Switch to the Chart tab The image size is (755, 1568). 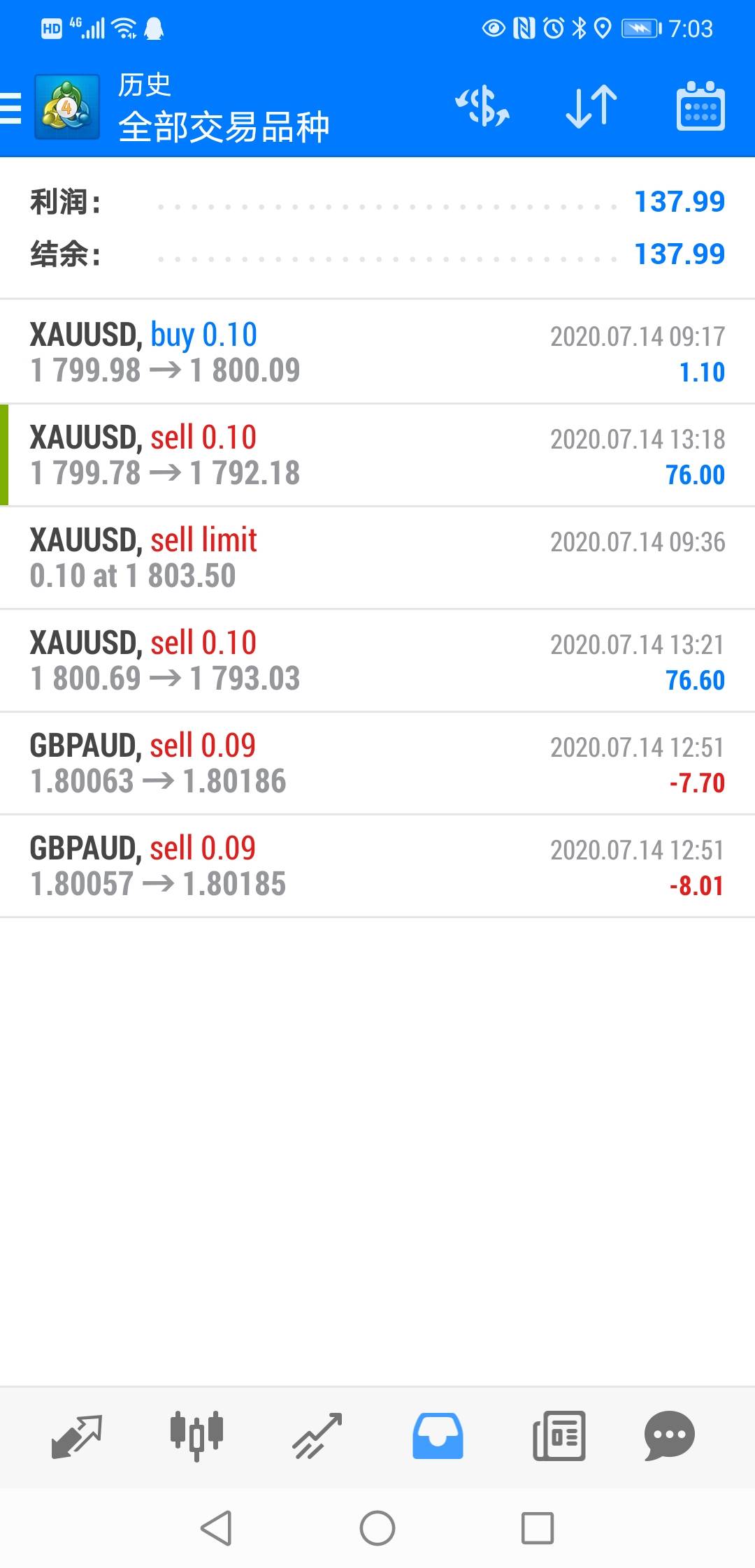197,1437
